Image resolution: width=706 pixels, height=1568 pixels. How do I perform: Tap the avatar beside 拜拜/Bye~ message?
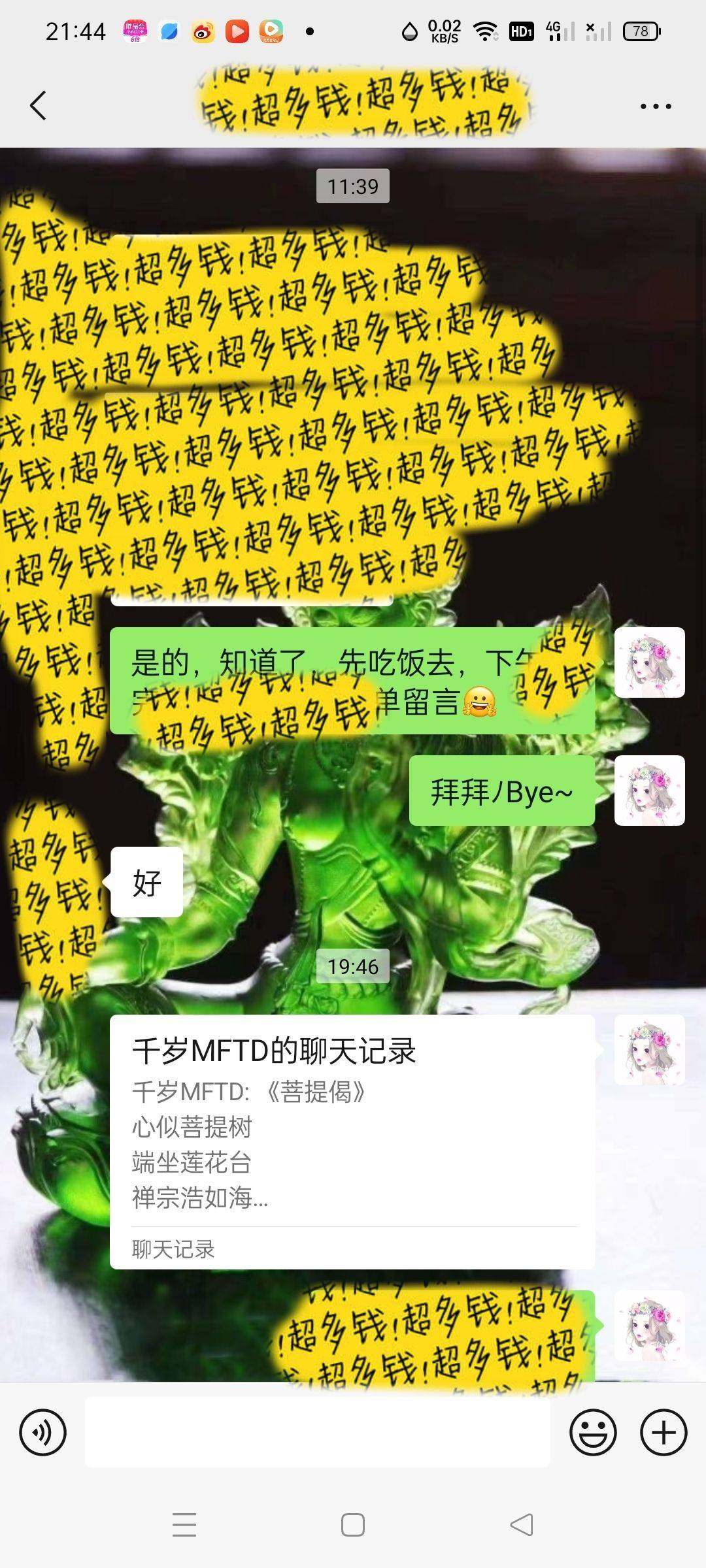(x=649, y=791)
